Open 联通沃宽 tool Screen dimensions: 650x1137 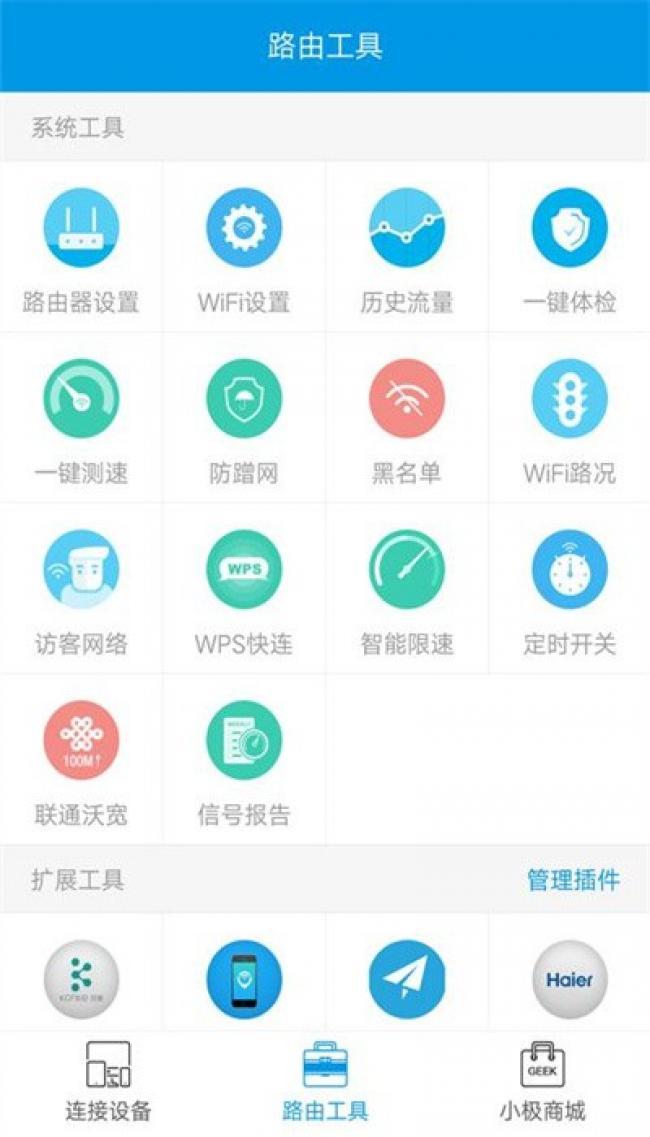tap(81, 759)
